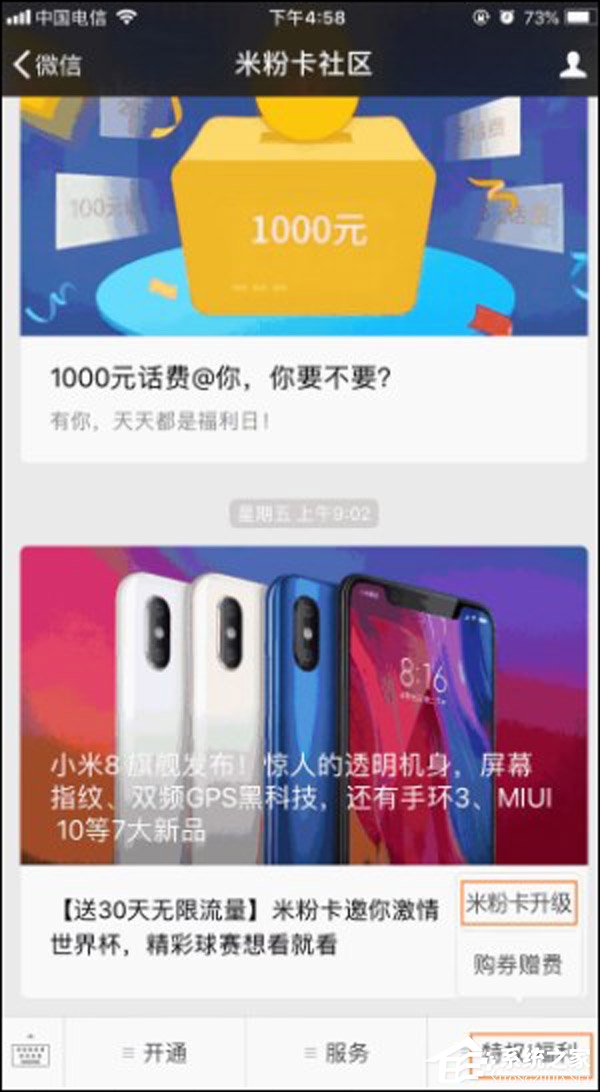Open the account profile icon
Image resolution: width=600 pixels, height=1092 pixels.
point(572,66)
